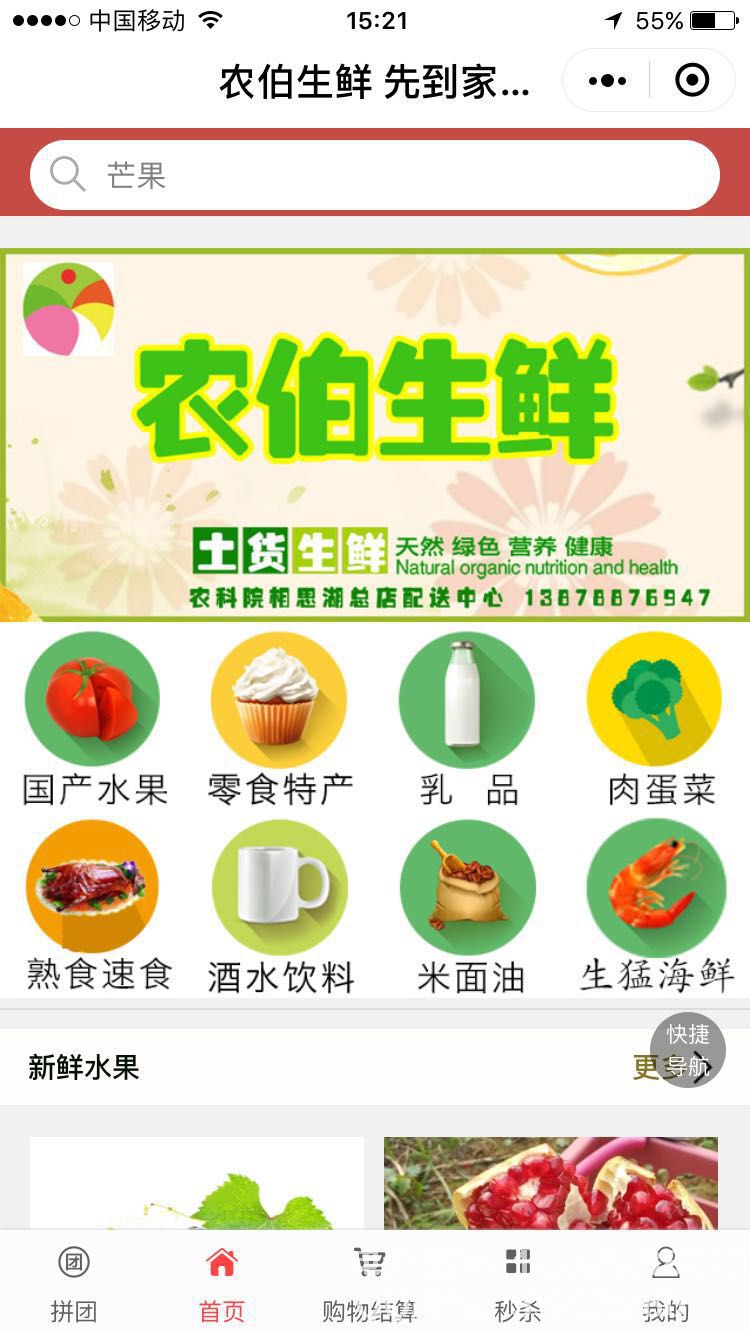Open the 农伯生鲜 promotional banner
This screenshot has height=1334, width=750.
(x=375, y=435)
